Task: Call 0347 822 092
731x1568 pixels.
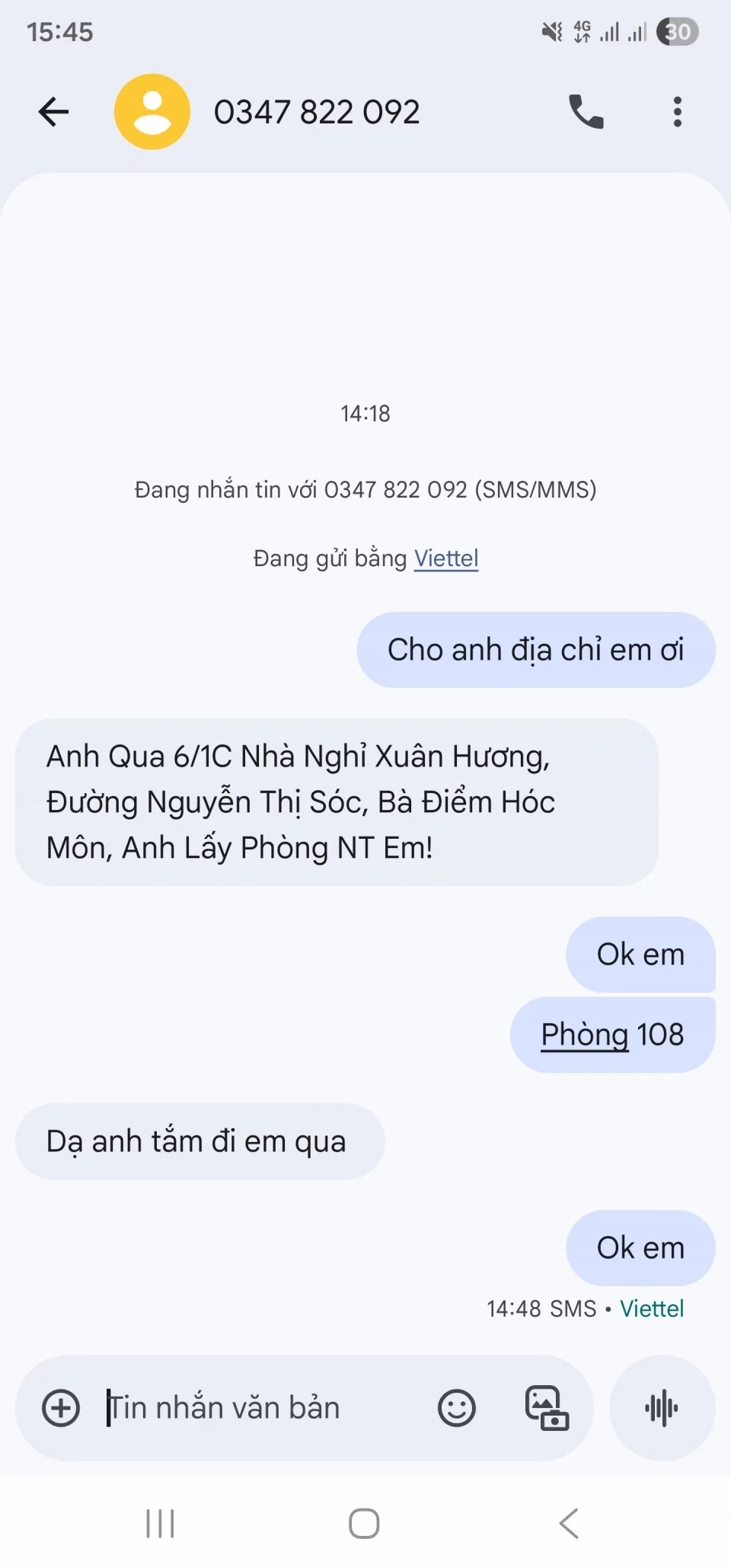Action: (x=586, y=112)
